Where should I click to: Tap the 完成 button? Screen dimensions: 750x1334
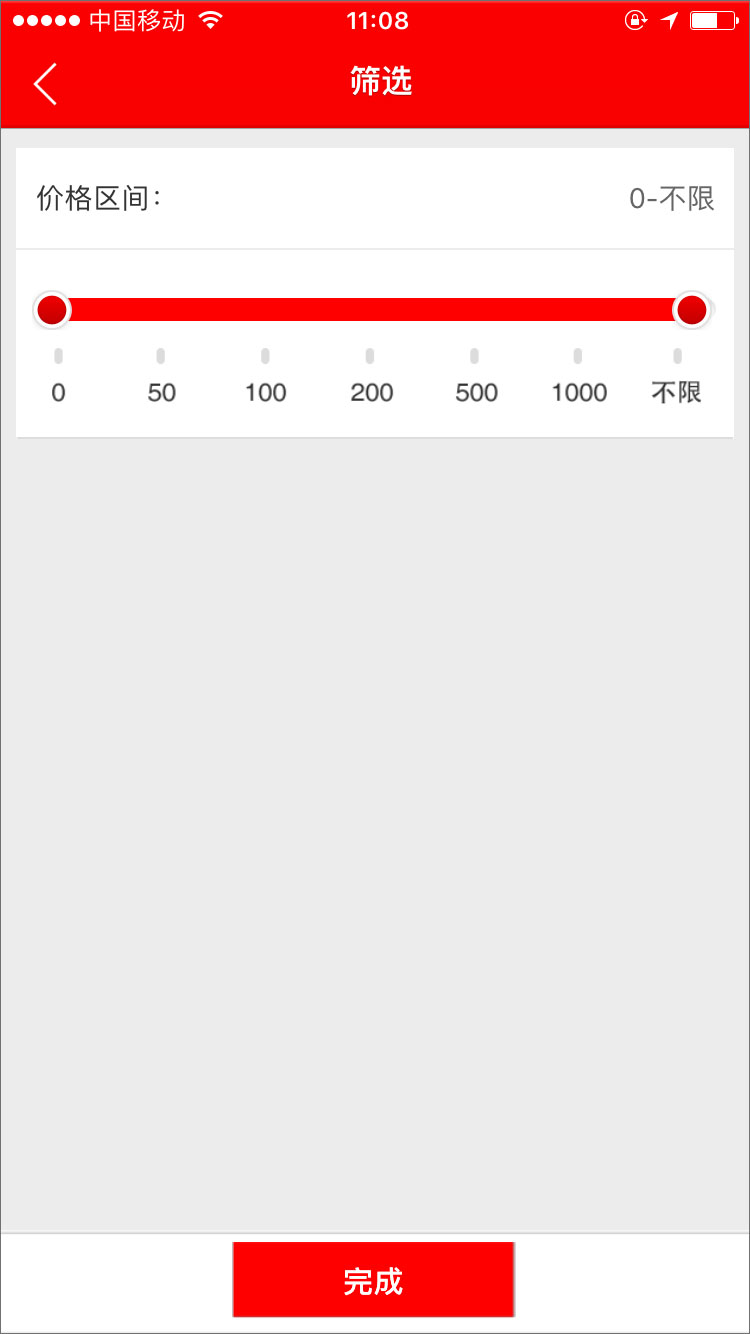373,1280
